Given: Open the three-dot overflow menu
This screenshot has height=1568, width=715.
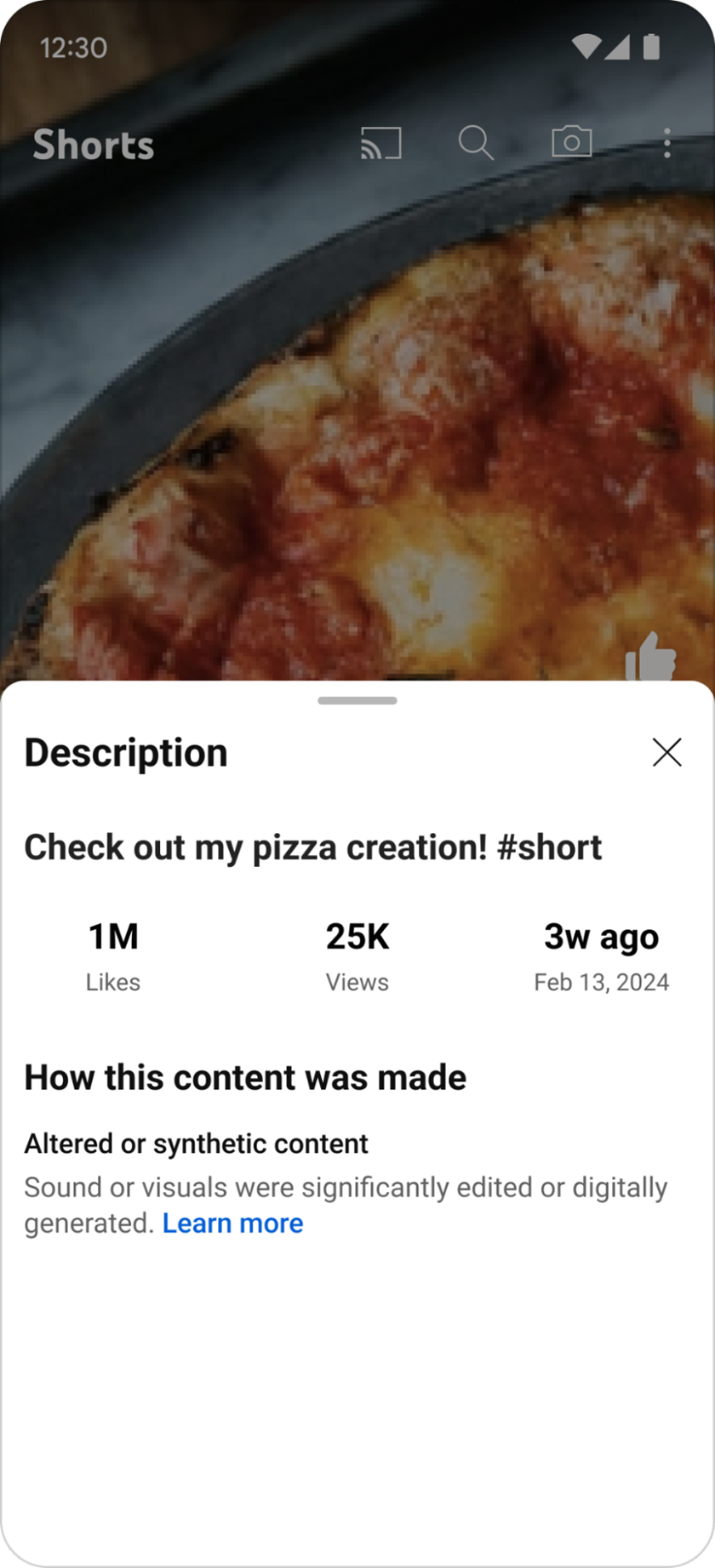Looking at the screenshot, I should tap(667, 143).
